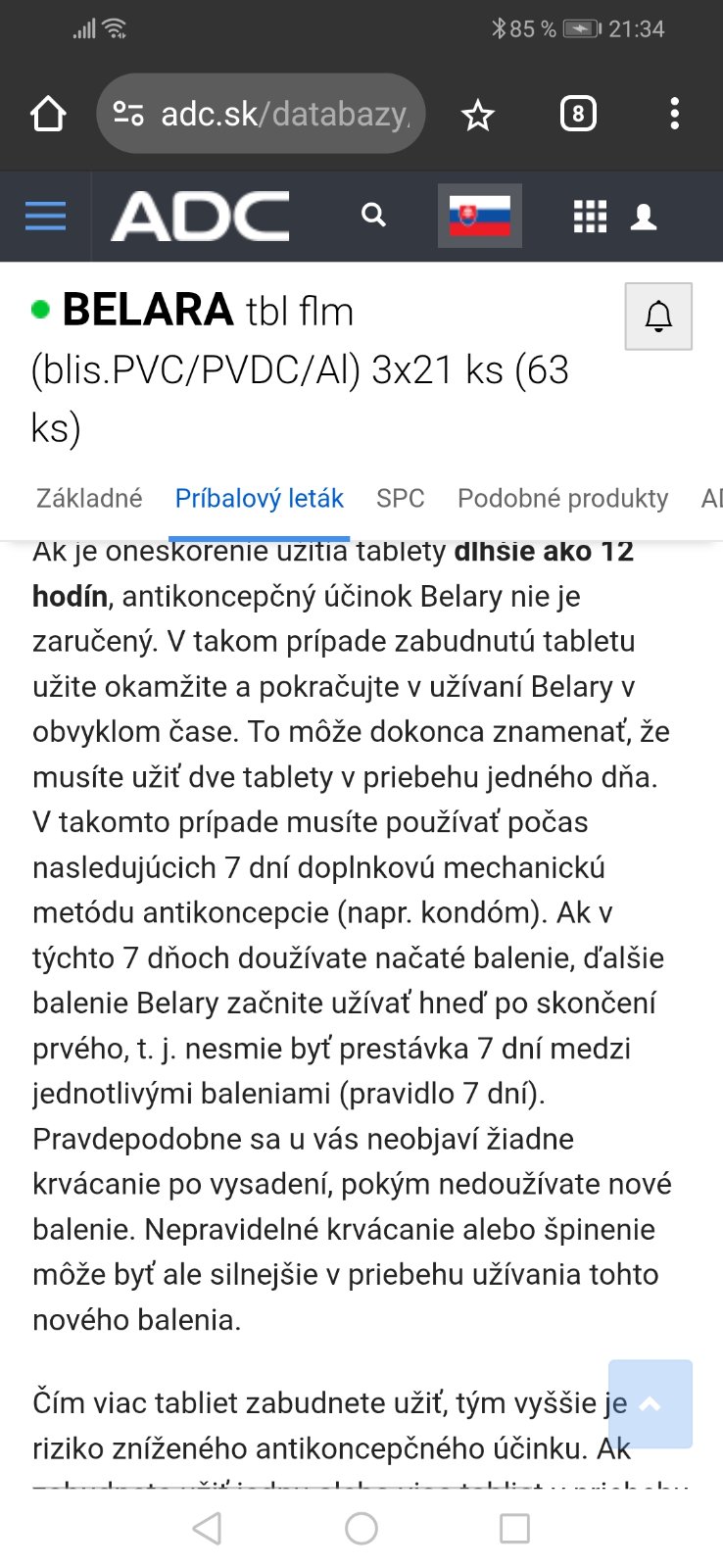Screen dimensions: 723x1568
Task: Jump back to top with arrow button
Action: pyautogui.click(x=650, y=1403)
